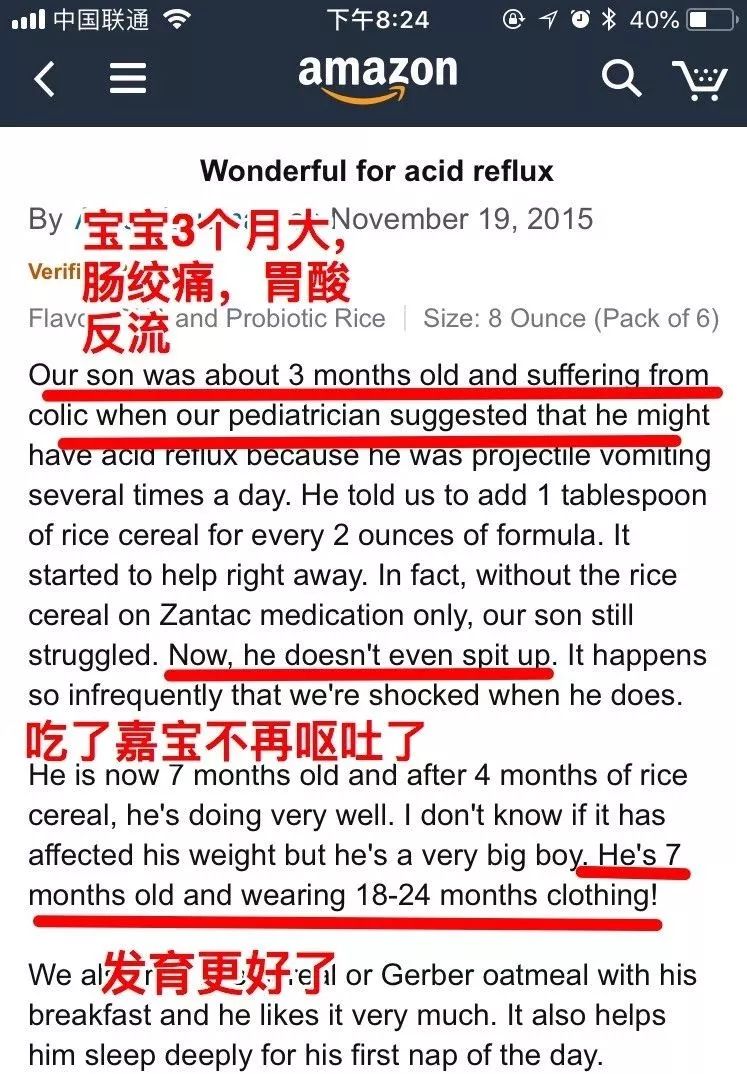The height and width of the screenshot is (1074, 747).
Task: Open the Amazon navigation hamburger menu
Action: pyautogui.click(x=128, y=79)
